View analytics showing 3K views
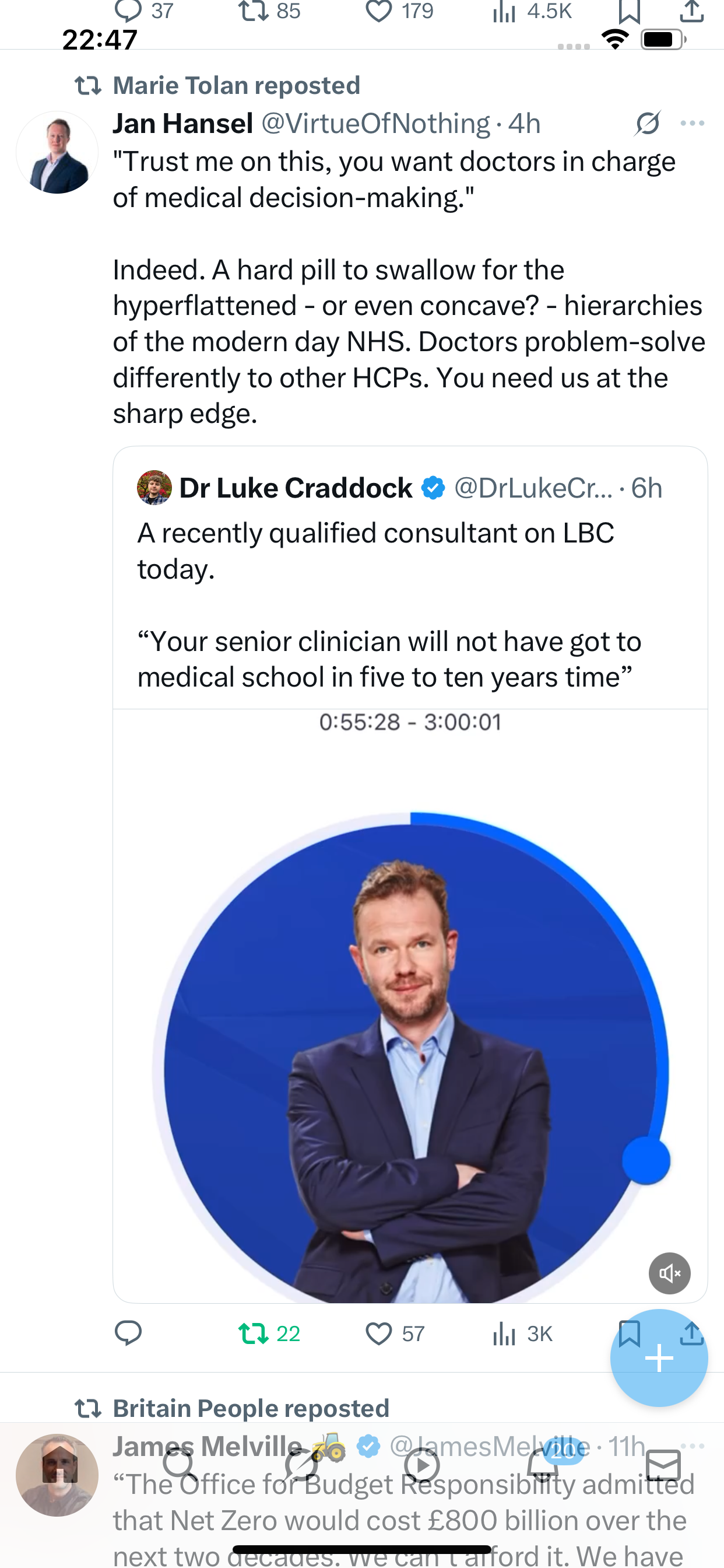Image resolution: width=724 pixels, height=1568 pixels. point(522,1333)
